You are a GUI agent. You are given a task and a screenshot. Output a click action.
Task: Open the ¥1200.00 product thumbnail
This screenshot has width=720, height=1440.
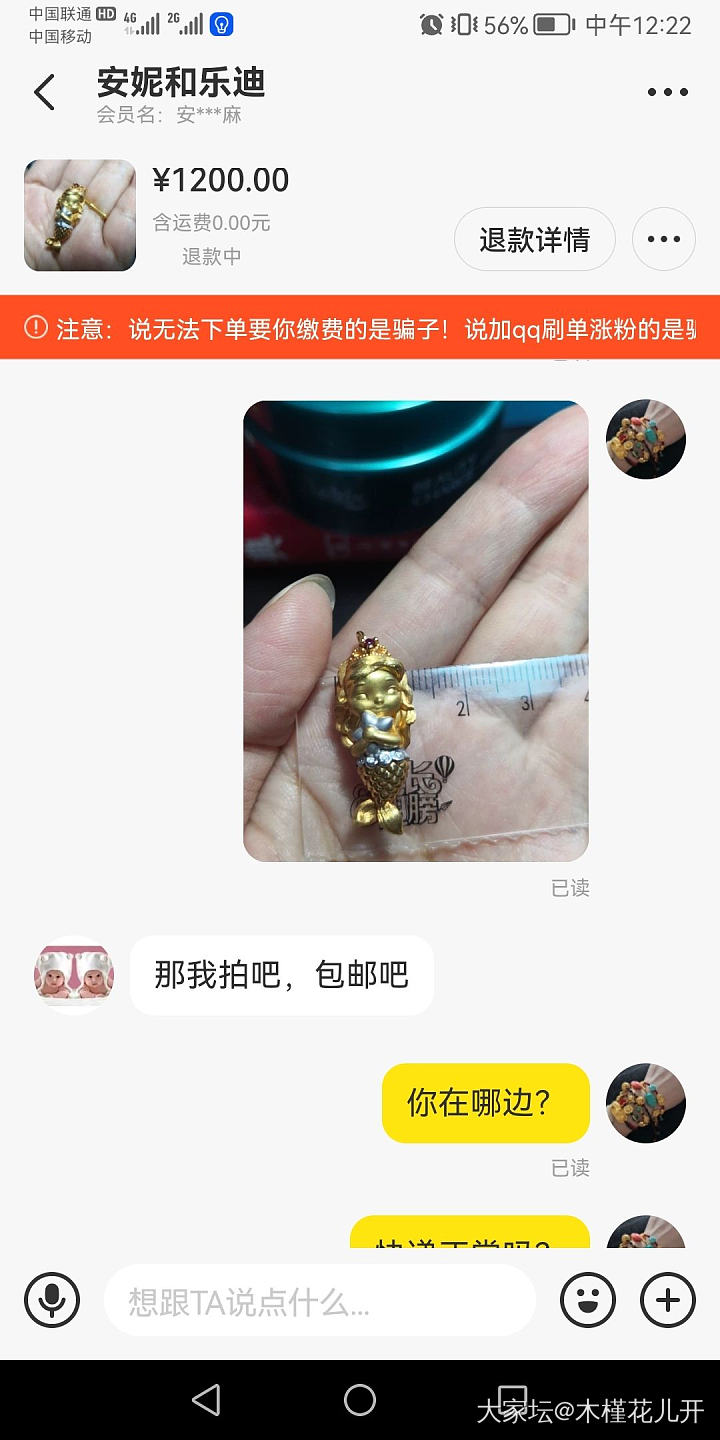(x=80, y=215)
